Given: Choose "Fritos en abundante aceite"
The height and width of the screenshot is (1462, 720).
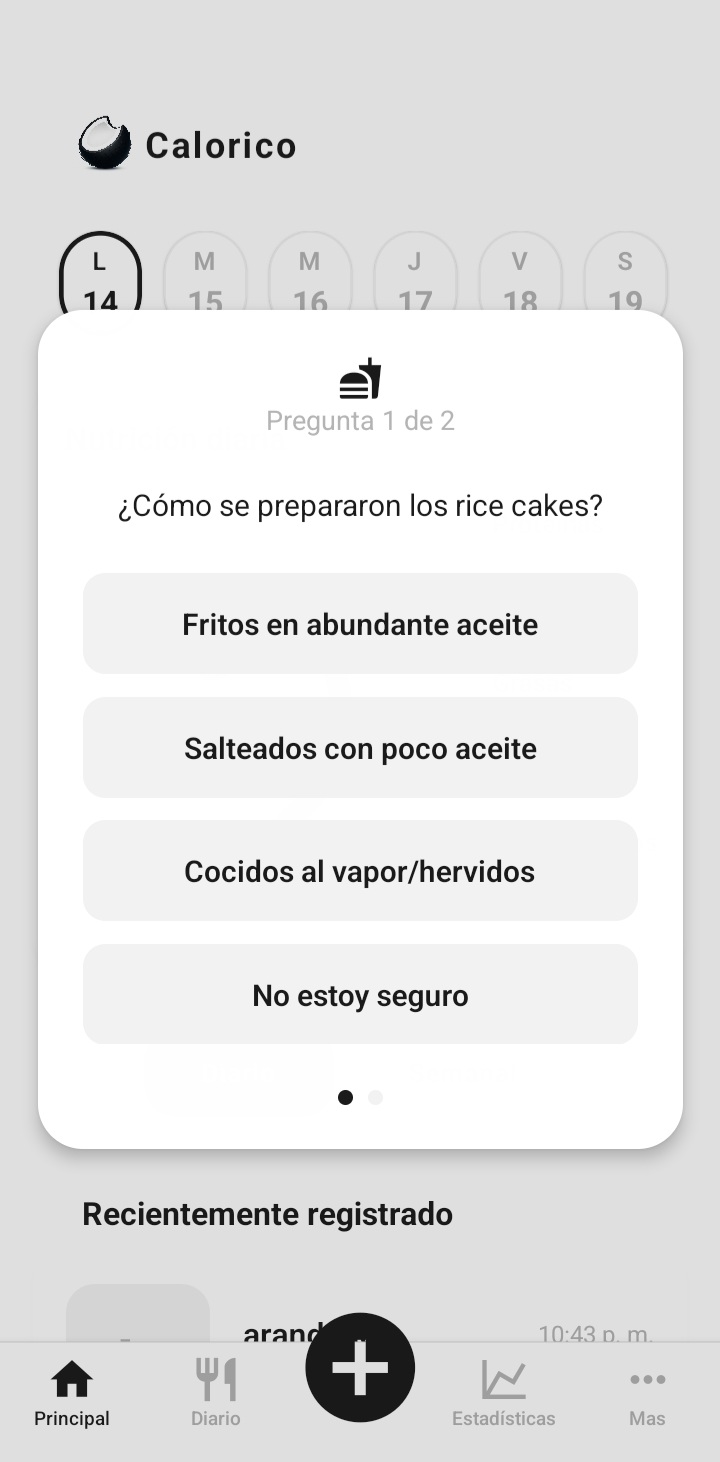Looking at the screenshot, I should pos(360,624).
